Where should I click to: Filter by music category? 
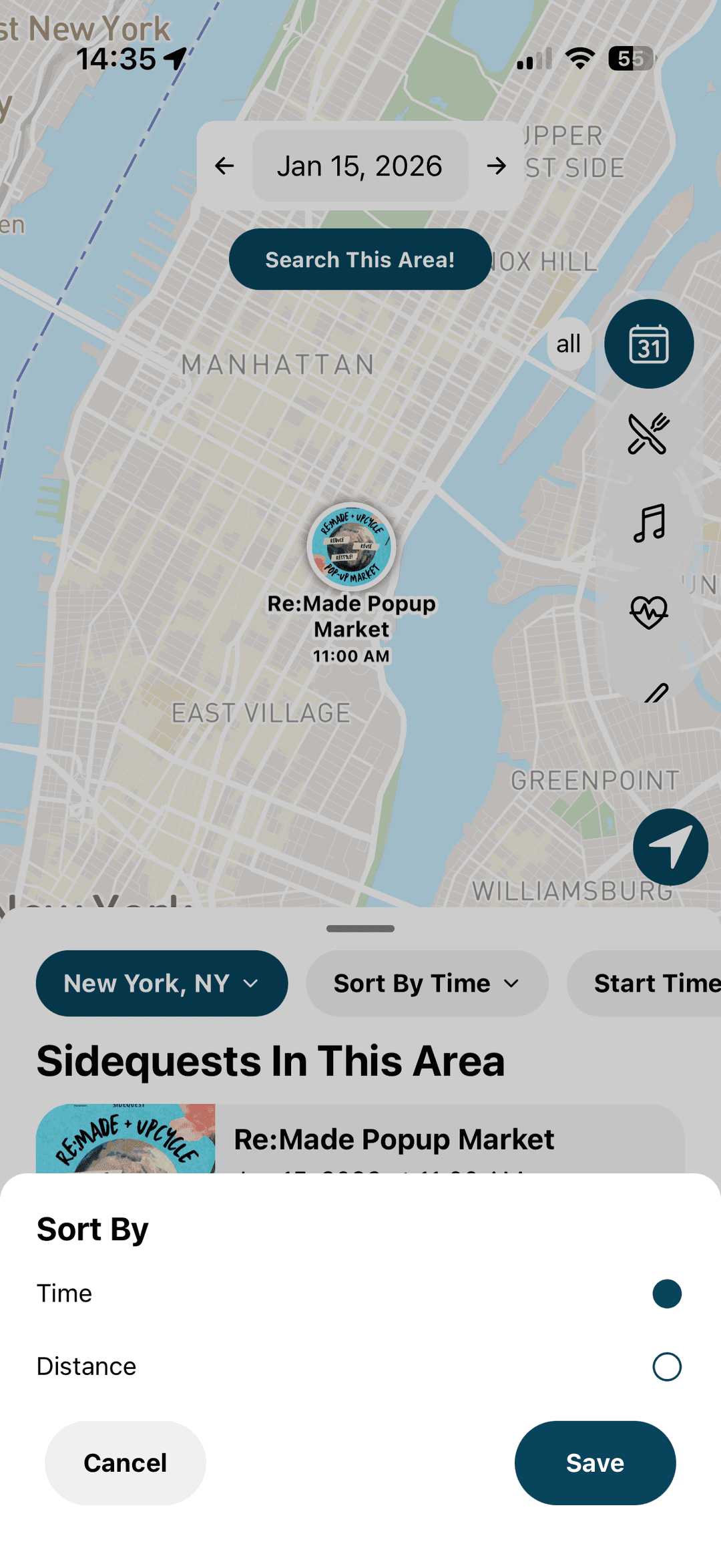(648, 522)
